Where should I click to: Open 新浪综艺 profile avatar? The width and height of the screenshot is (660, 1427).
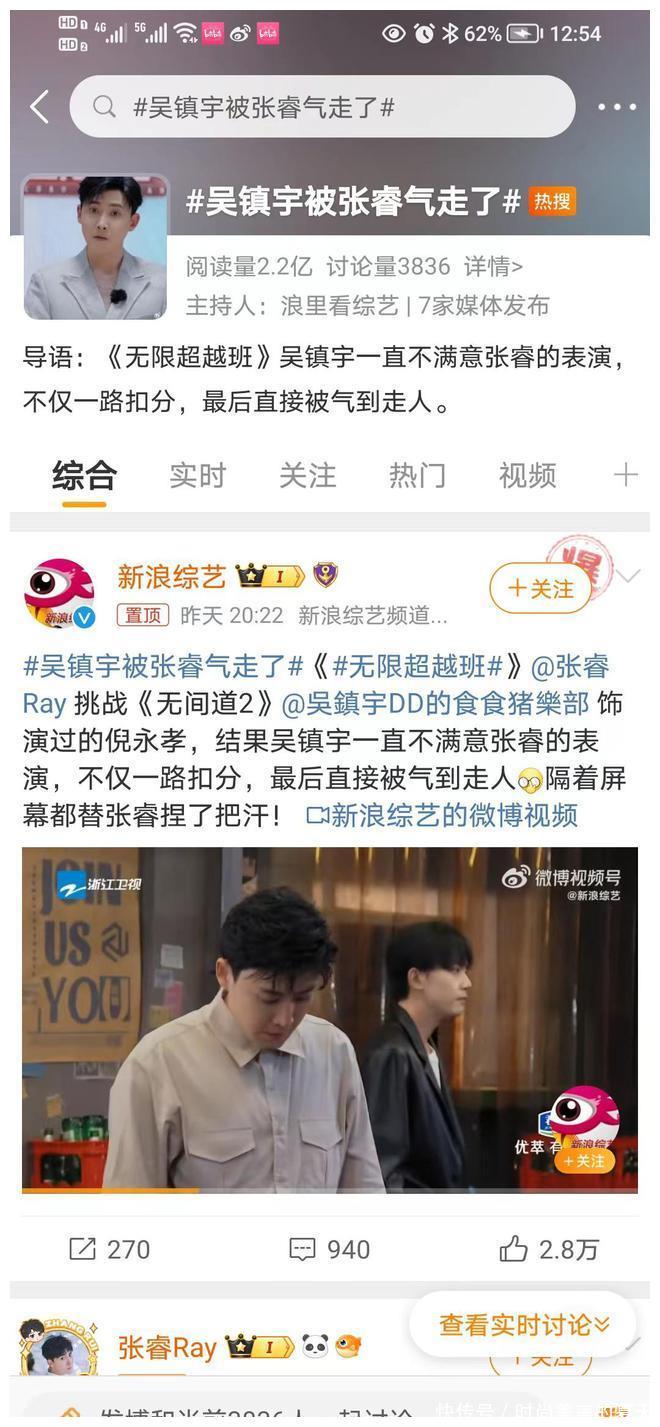click(59, 592)
